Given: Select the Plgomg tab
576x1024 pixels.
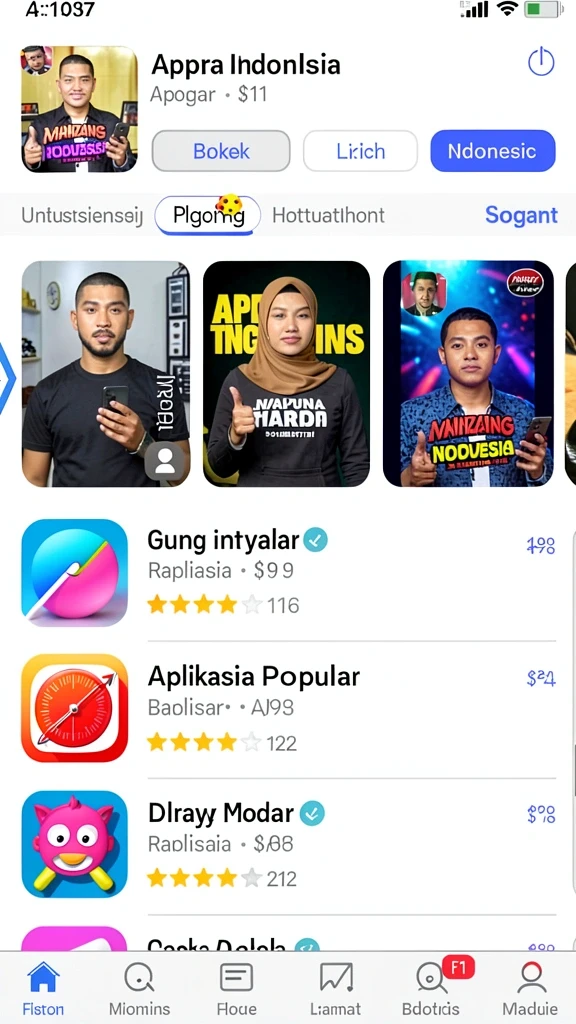Looking at the screenshot, I should tap(208, 216).
